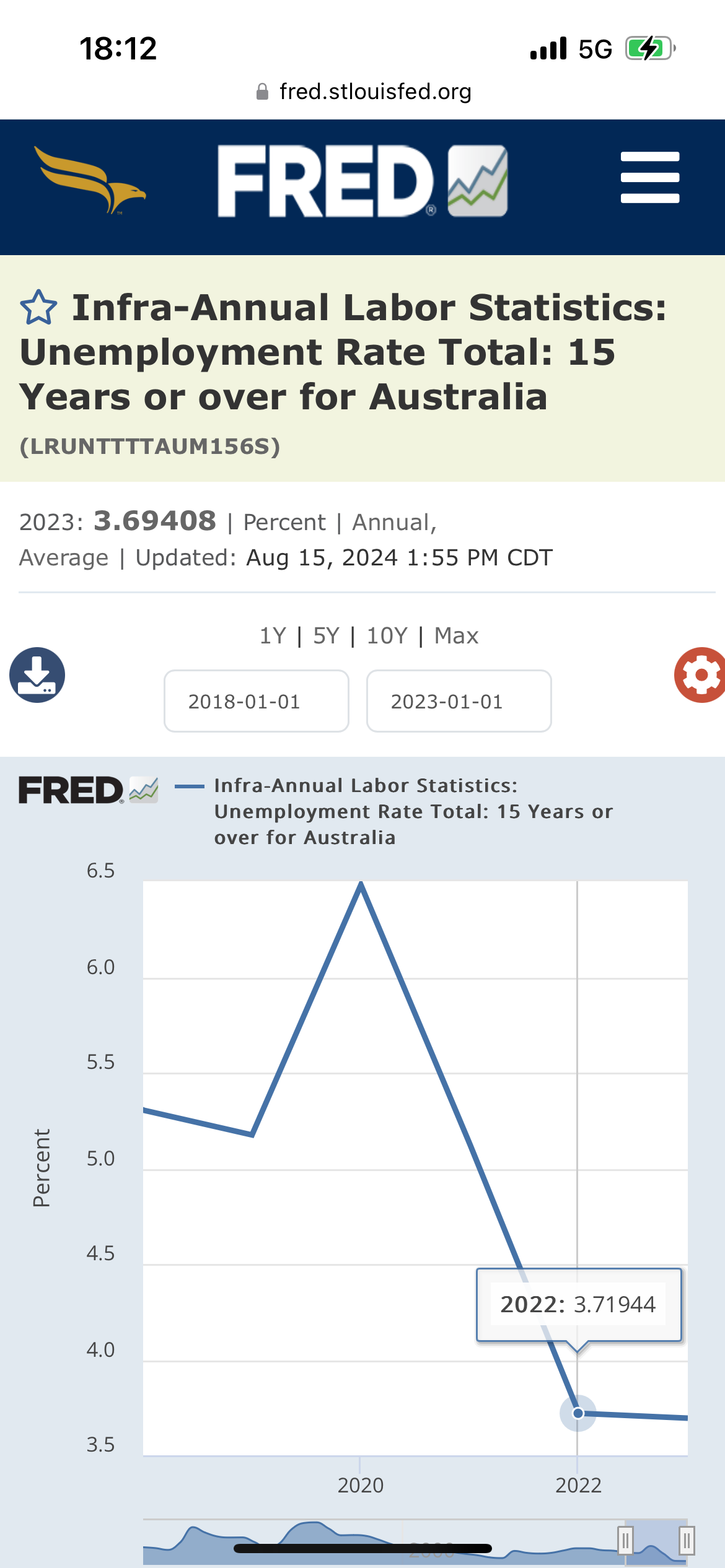Screen dimensions: 725x1568
Task: Open the St. Louis Fed eagle logo
Action: (90, 180)
